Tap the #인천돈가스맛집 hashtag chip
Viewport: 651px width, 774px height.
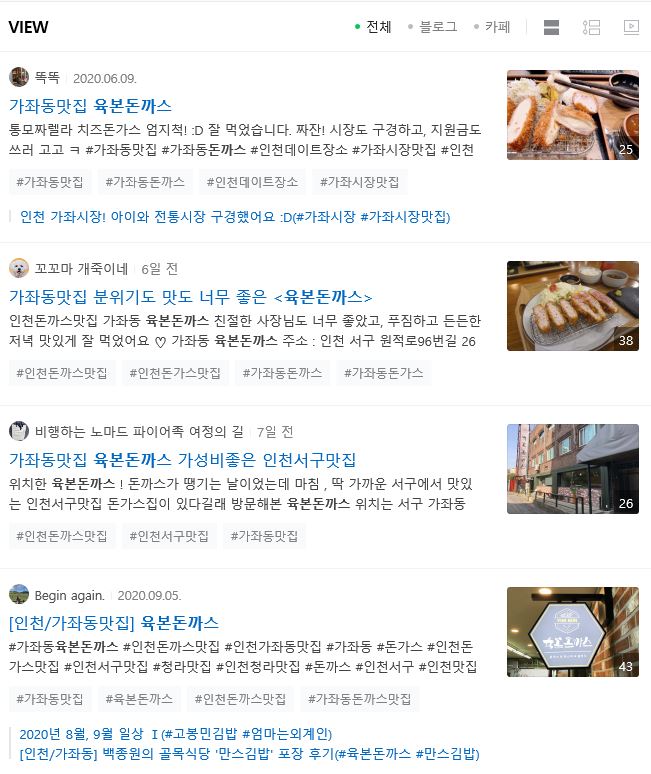click(175, 373)
